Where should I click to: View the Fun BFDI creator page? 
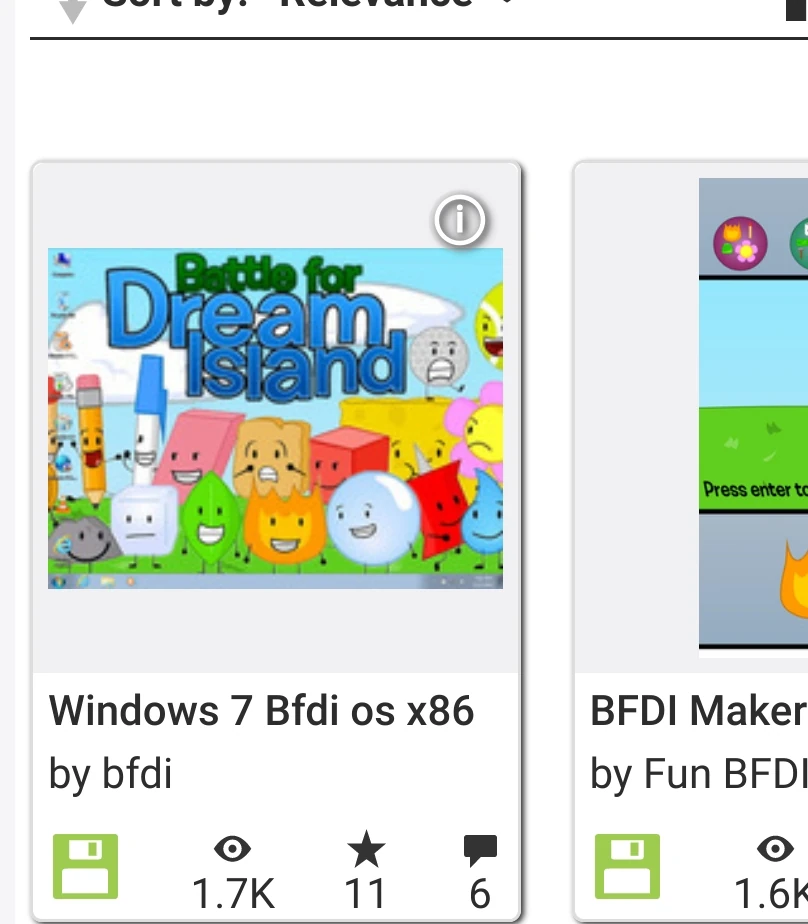click(725, 773)
